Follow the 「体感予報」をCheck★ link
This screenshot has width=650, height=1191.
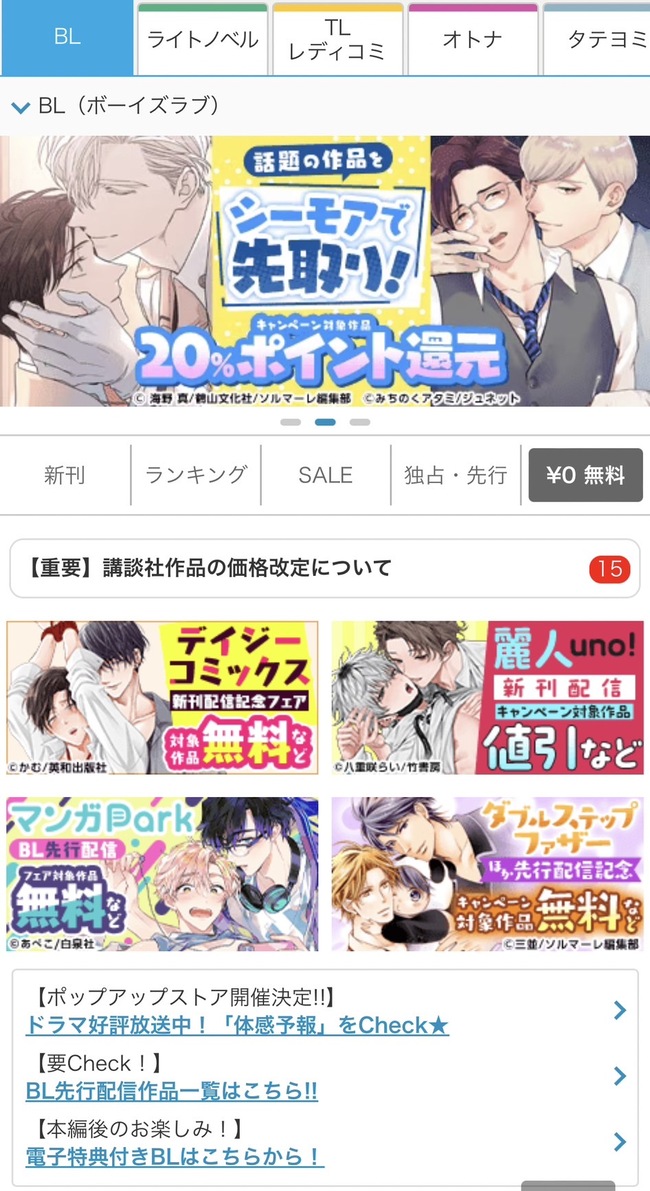(237, 1025)
